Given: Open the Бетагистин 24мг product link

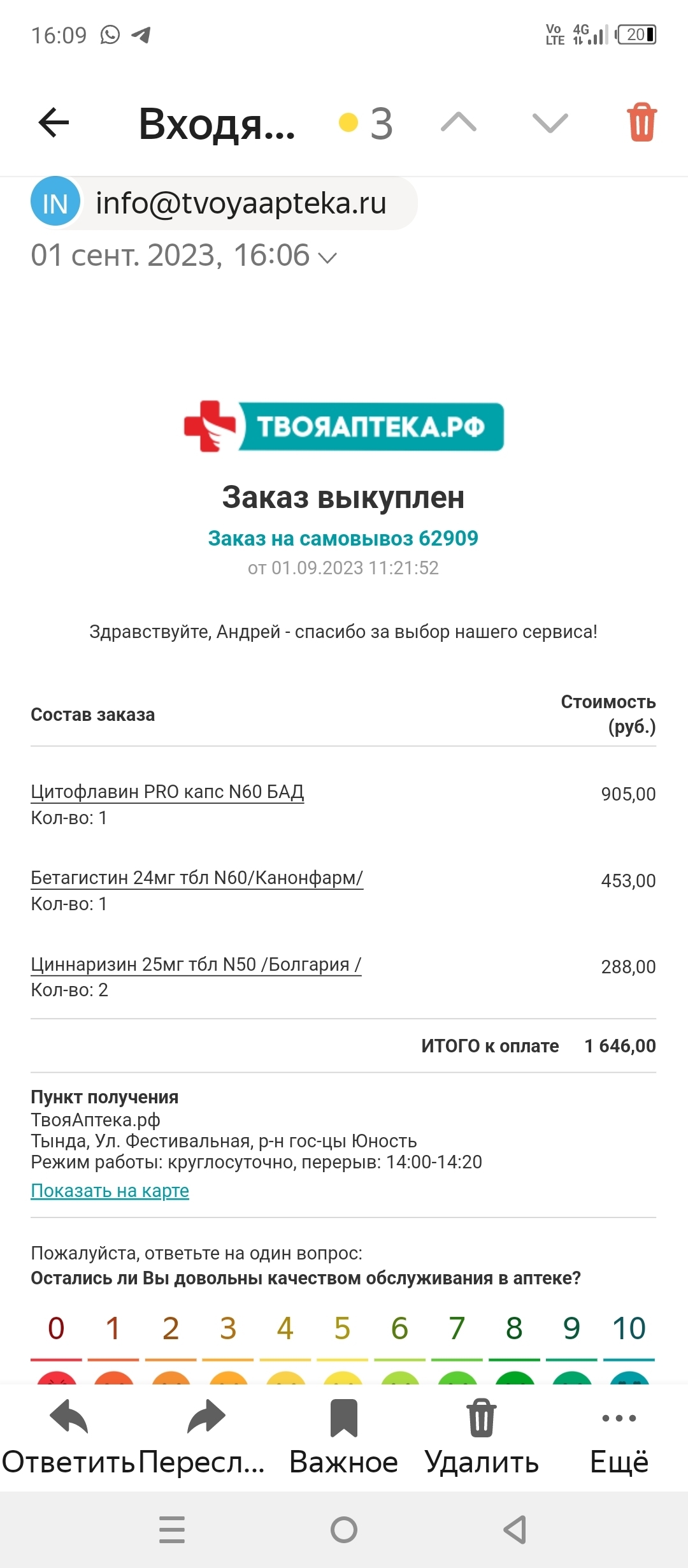Looking at the screenshot, I should click(x=197, y=878).
